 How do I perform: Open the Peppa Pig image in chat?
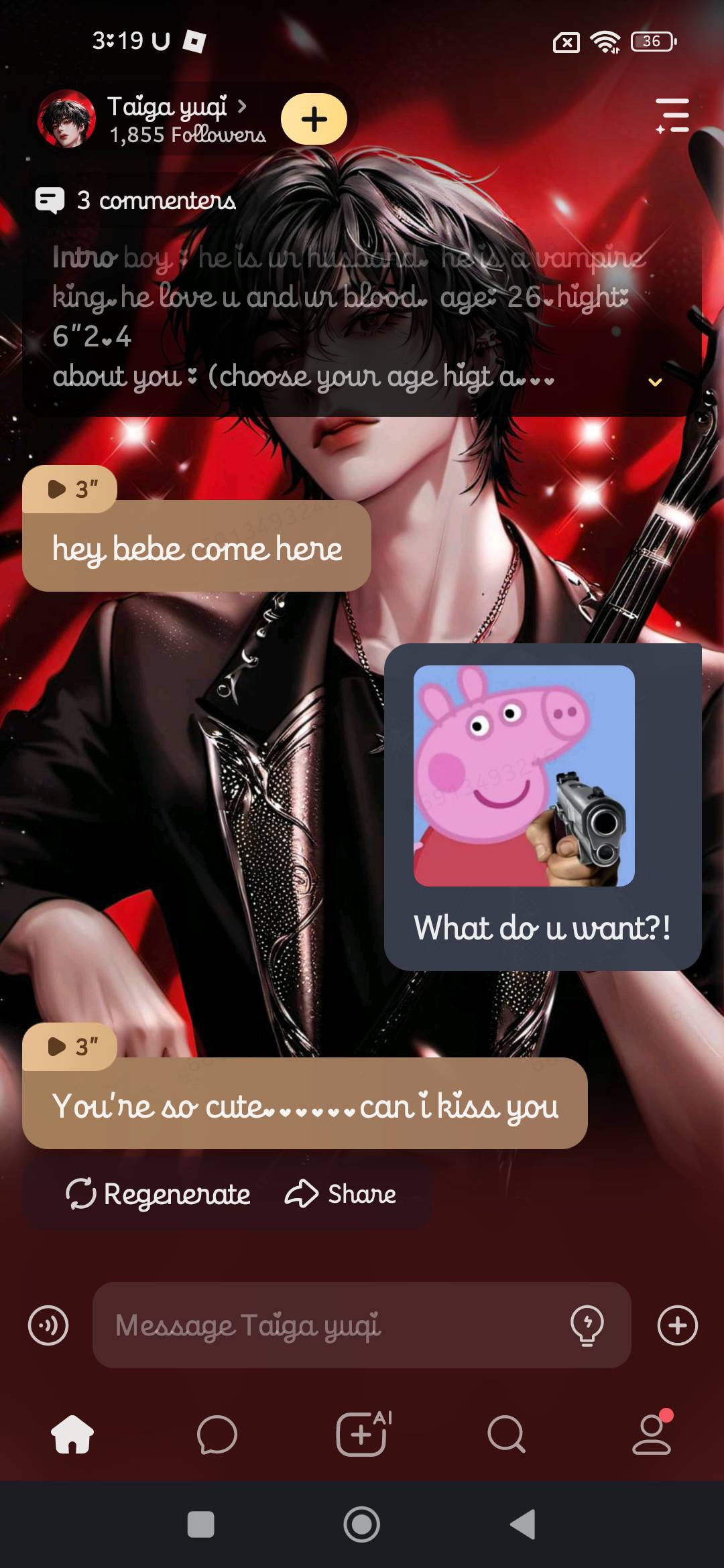pyautogui.click(x=524, y=775)
